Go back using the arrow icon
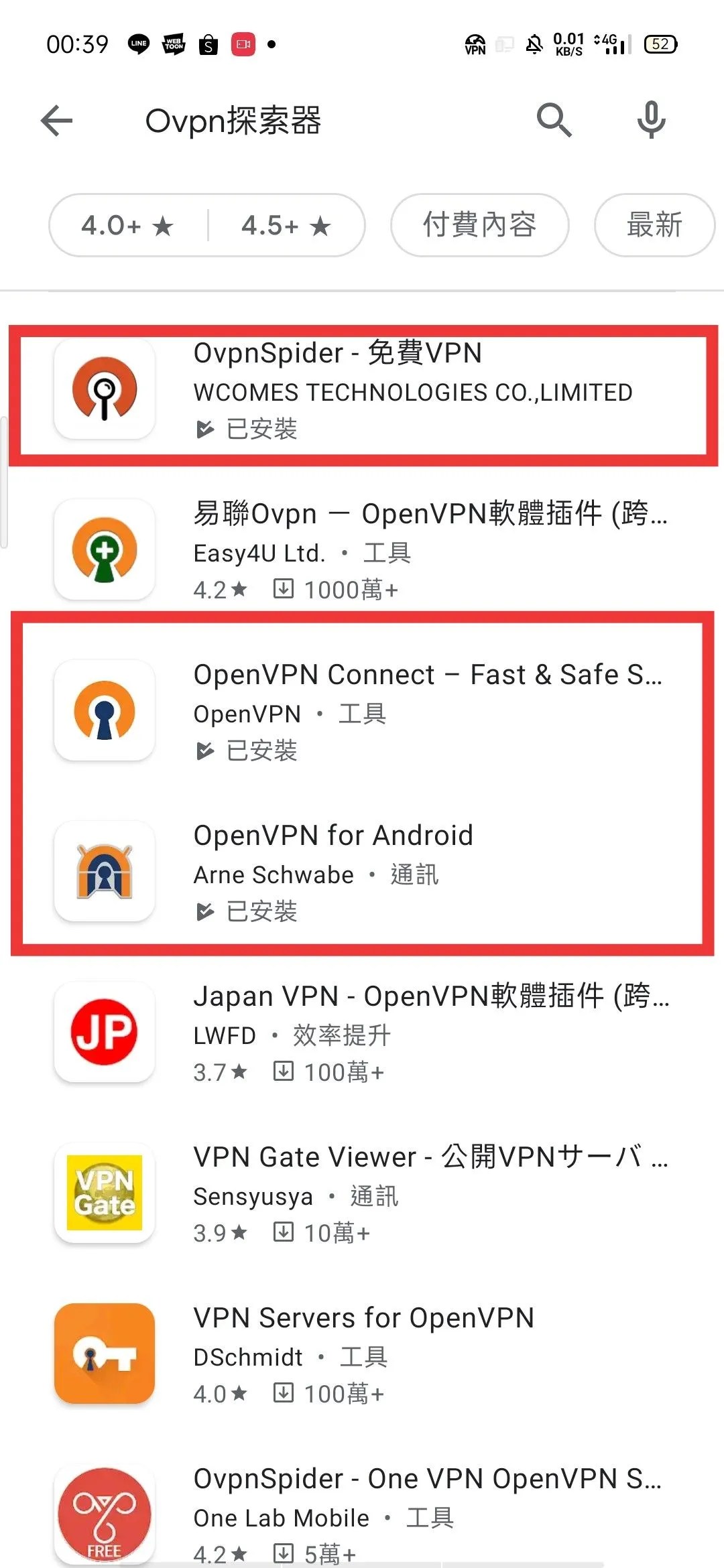Screen dimensions: 724x1568 click(56, 121)
